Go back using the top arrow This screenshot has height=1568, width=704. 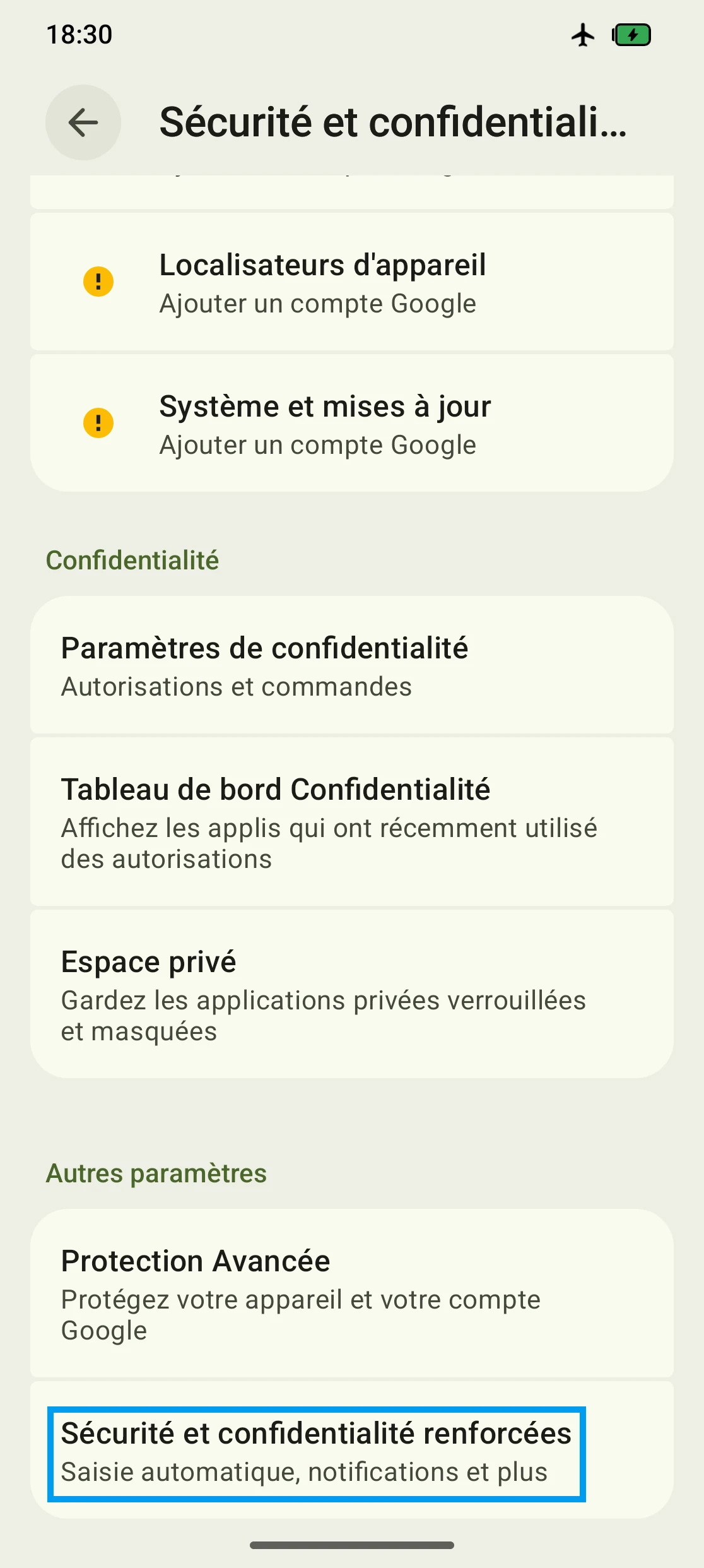click(x=83, y=122)
